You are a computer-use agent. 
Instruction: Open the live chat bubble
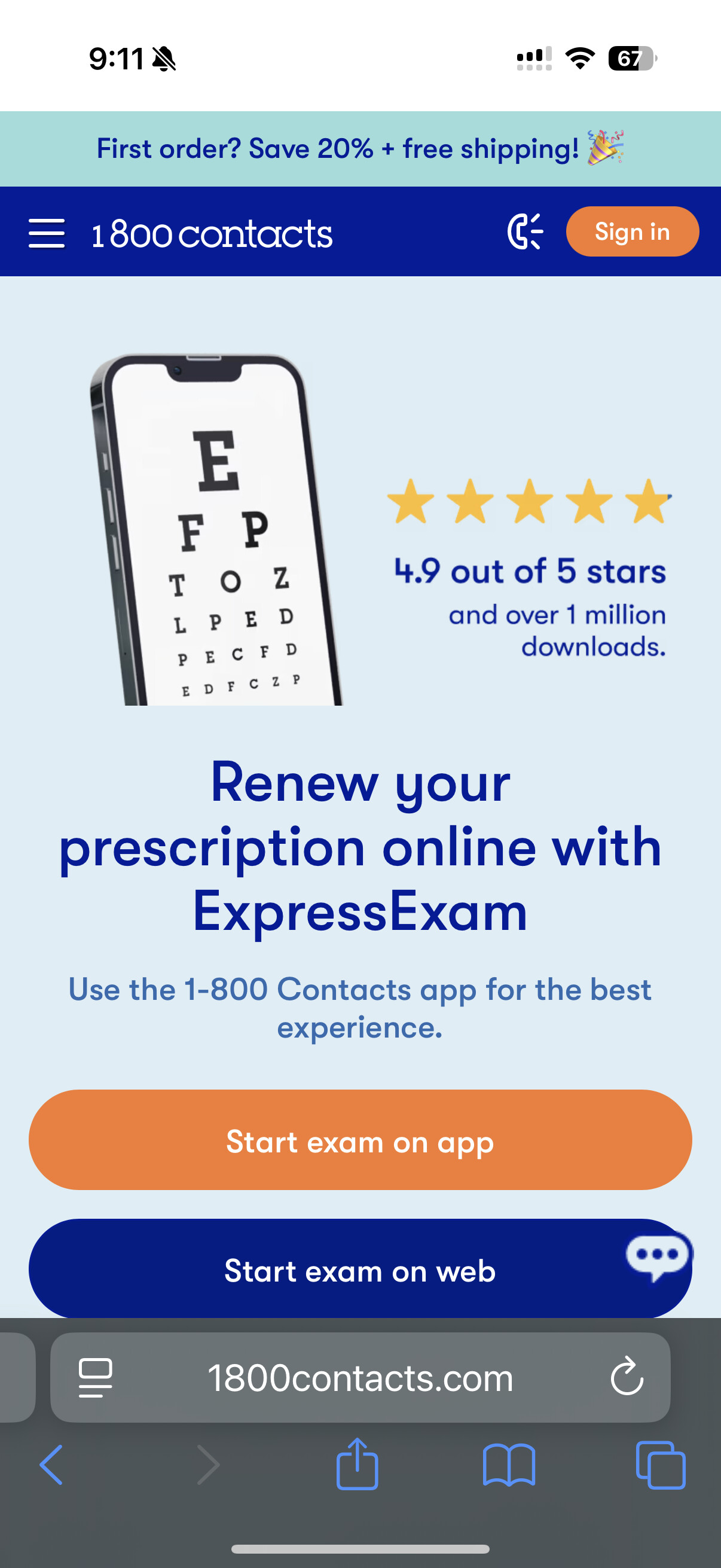(x=658, y=1256)
